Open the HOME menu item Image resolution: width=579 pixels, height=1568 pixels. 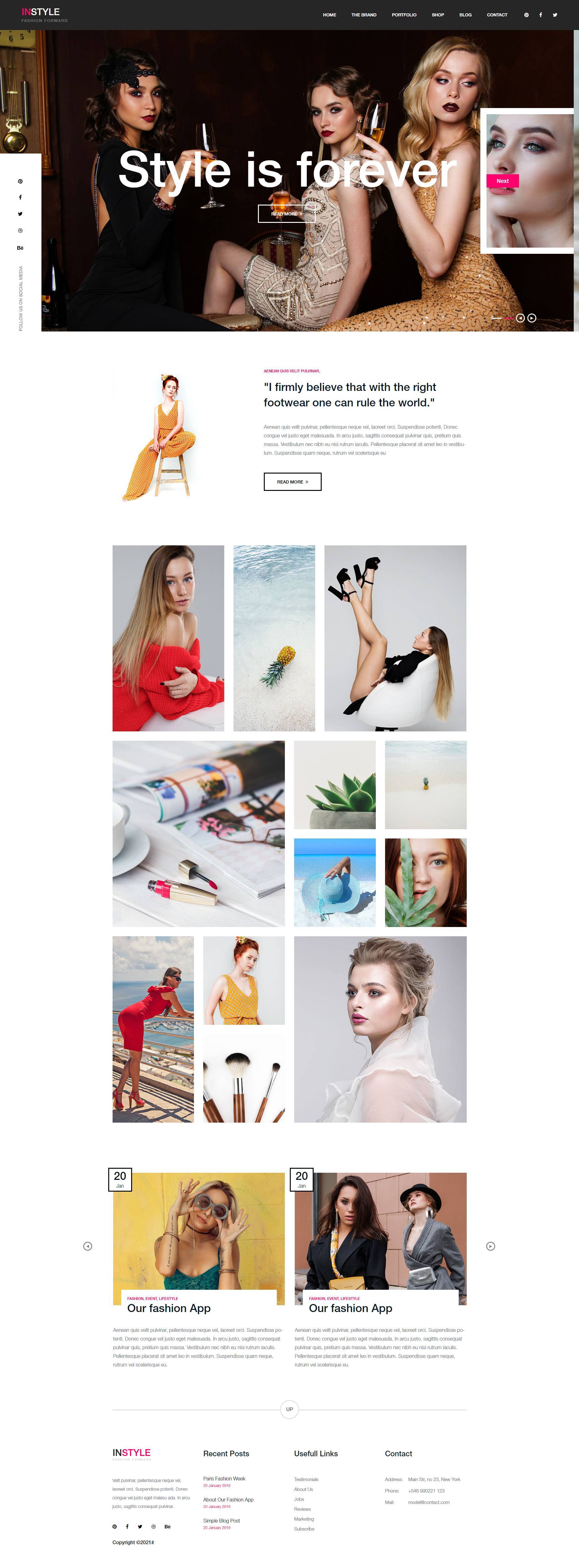[x=329, y=15]
